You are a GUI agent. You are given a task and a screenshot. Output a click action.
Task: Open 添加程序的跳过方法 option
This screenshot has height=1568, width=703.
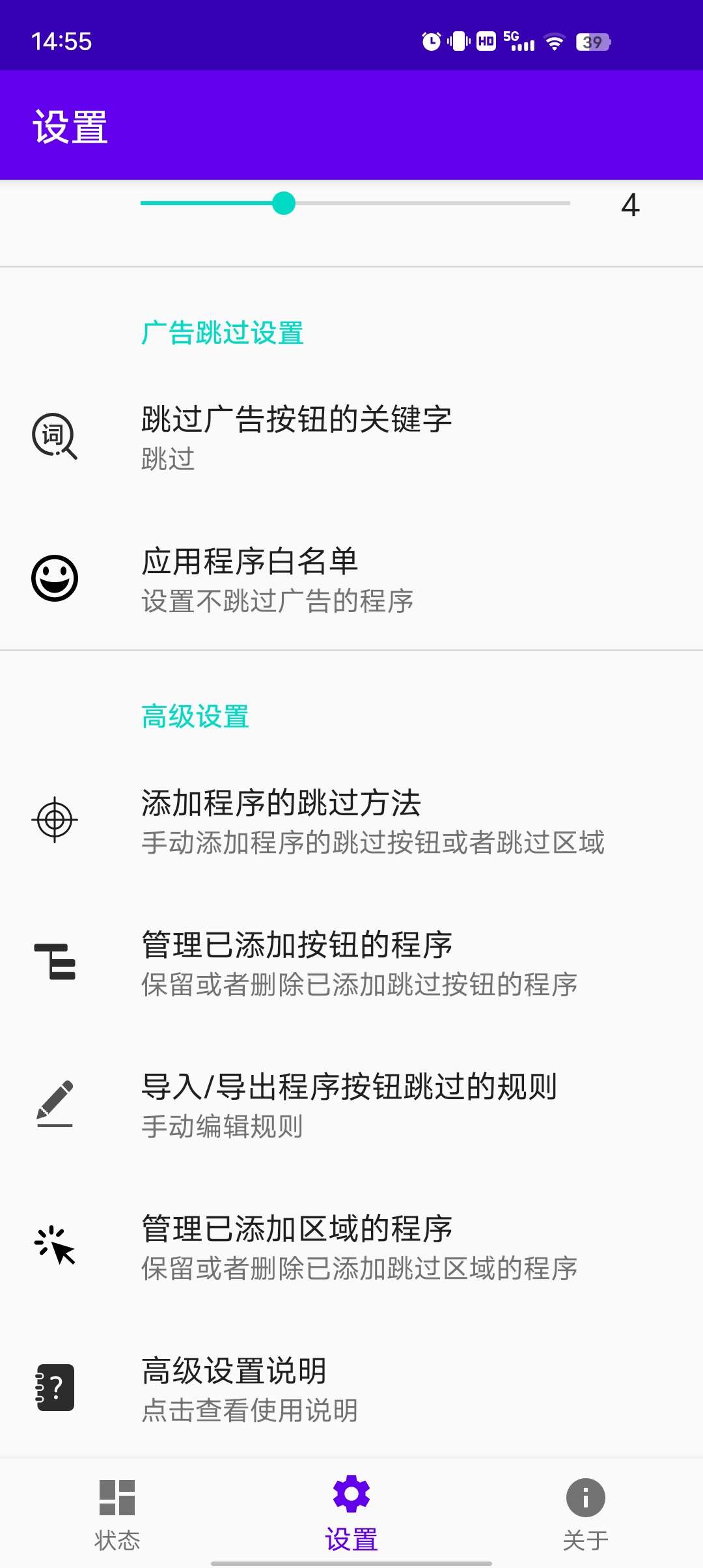pos(351,820)
